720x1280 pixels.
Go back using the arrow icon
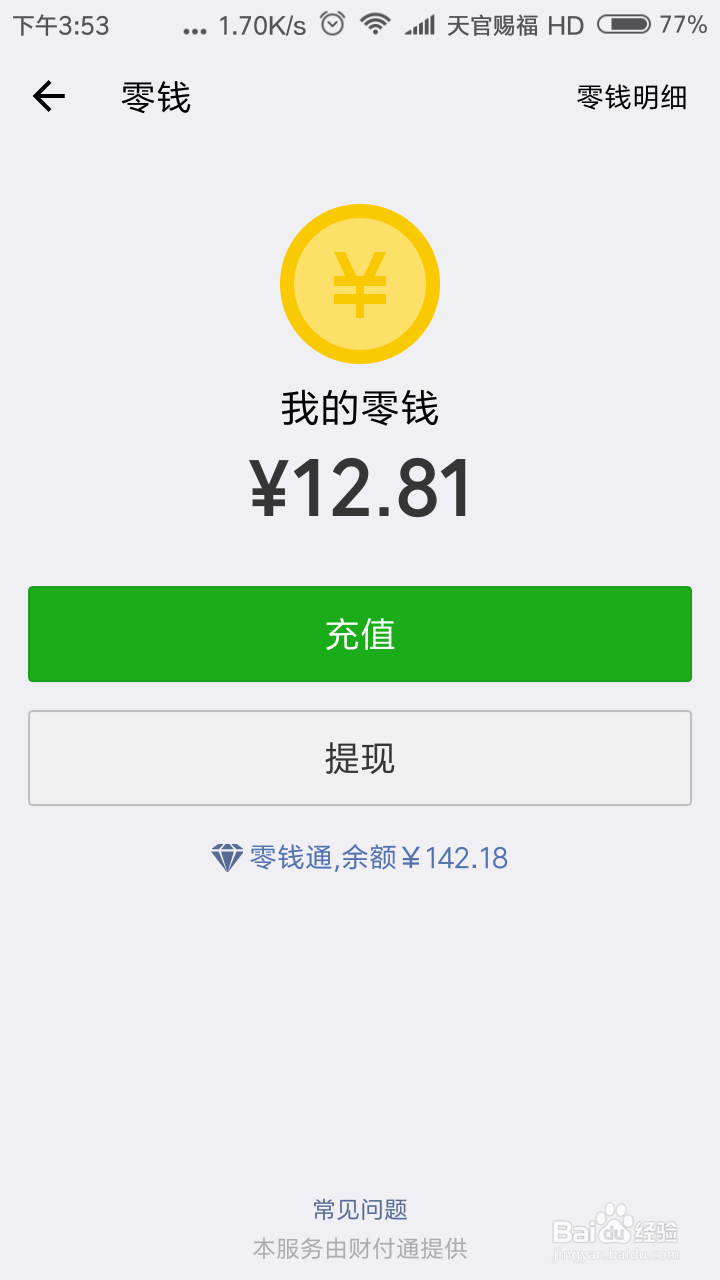pyautogui.click(x=48, y=97)
